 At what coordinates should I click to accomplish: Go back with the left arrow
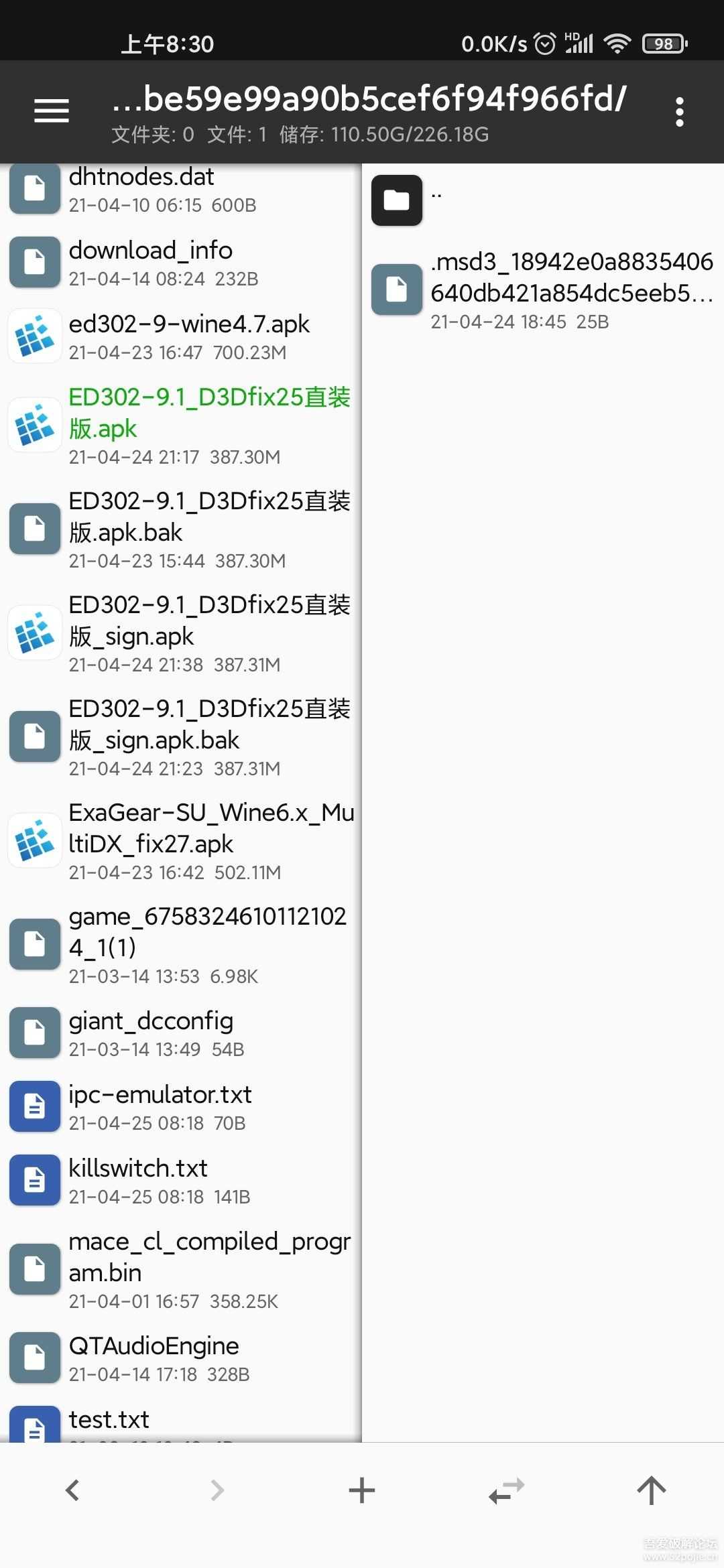72,1490
